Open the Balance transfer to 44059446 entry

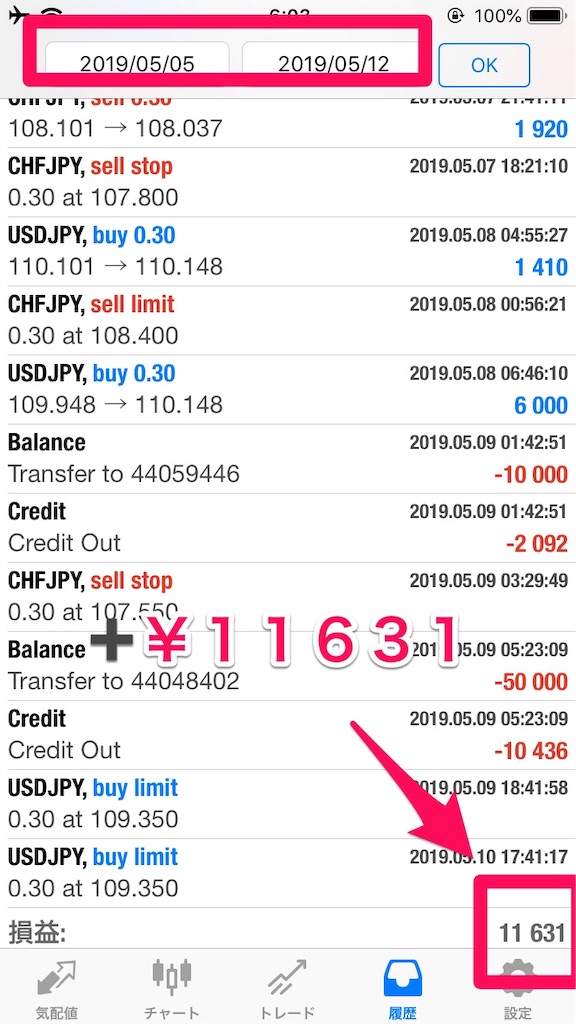288,459
